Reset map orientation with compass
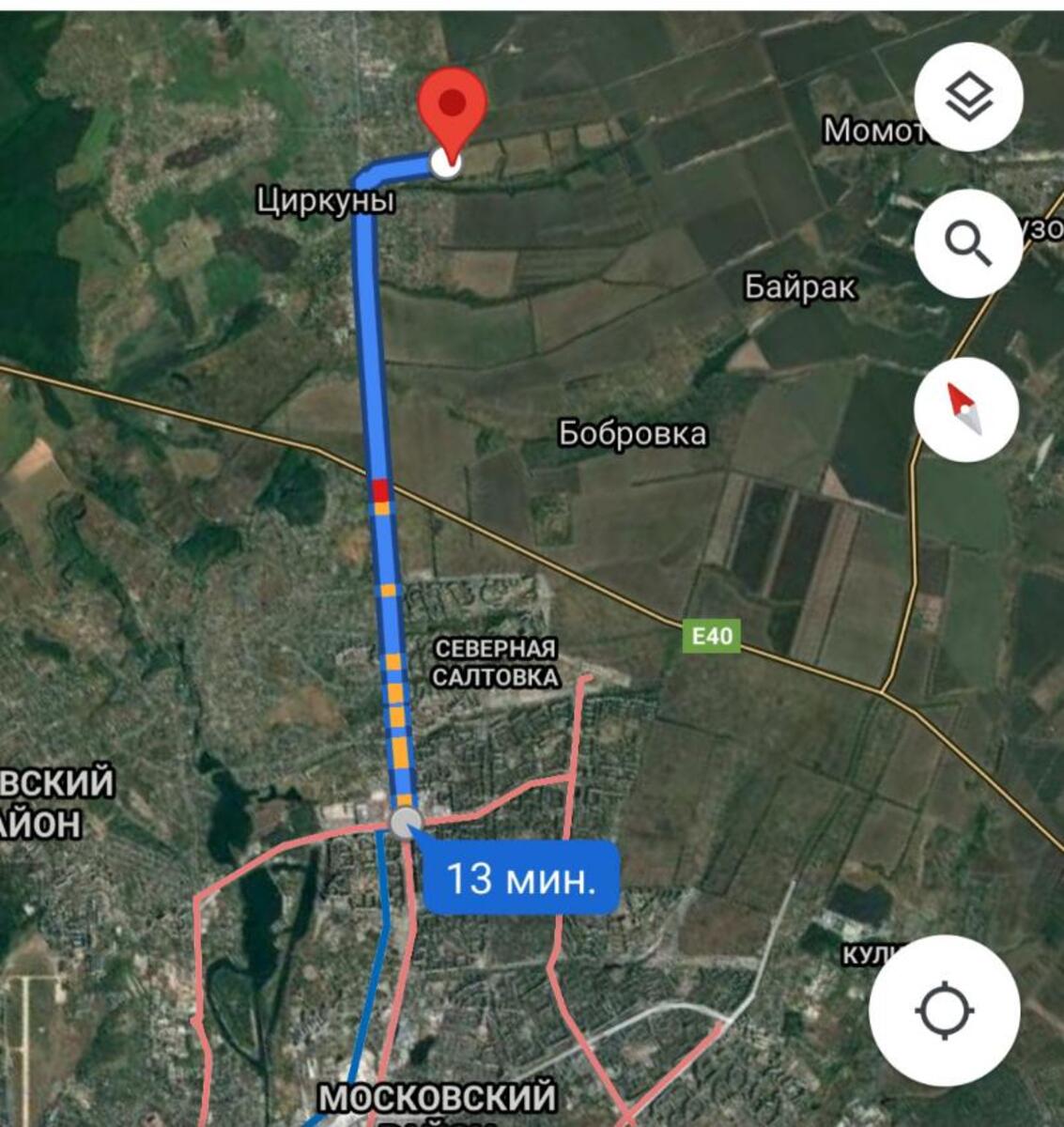1064x1127 pixels. [967, 410]
